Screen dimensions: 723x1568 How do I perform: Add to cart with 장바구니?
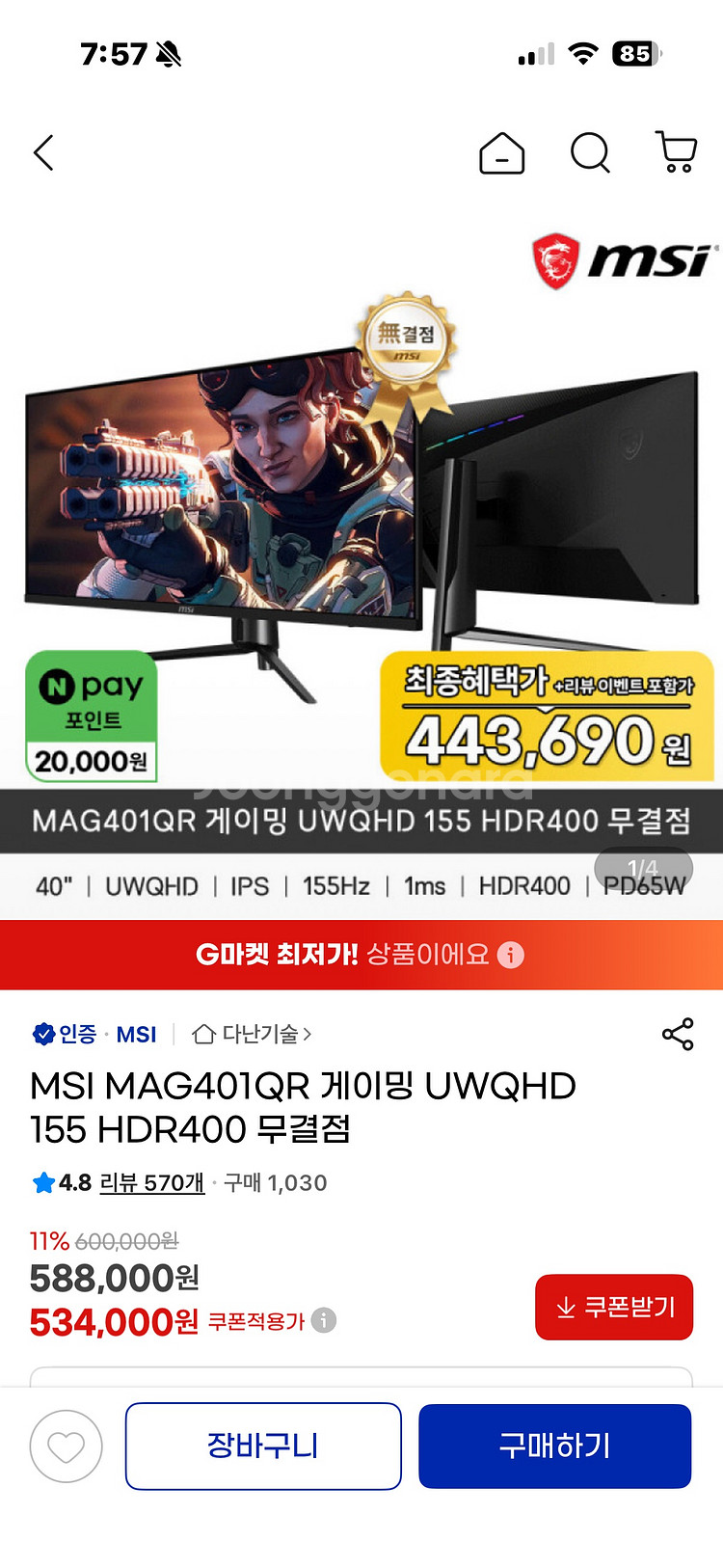coord(263,1446)
